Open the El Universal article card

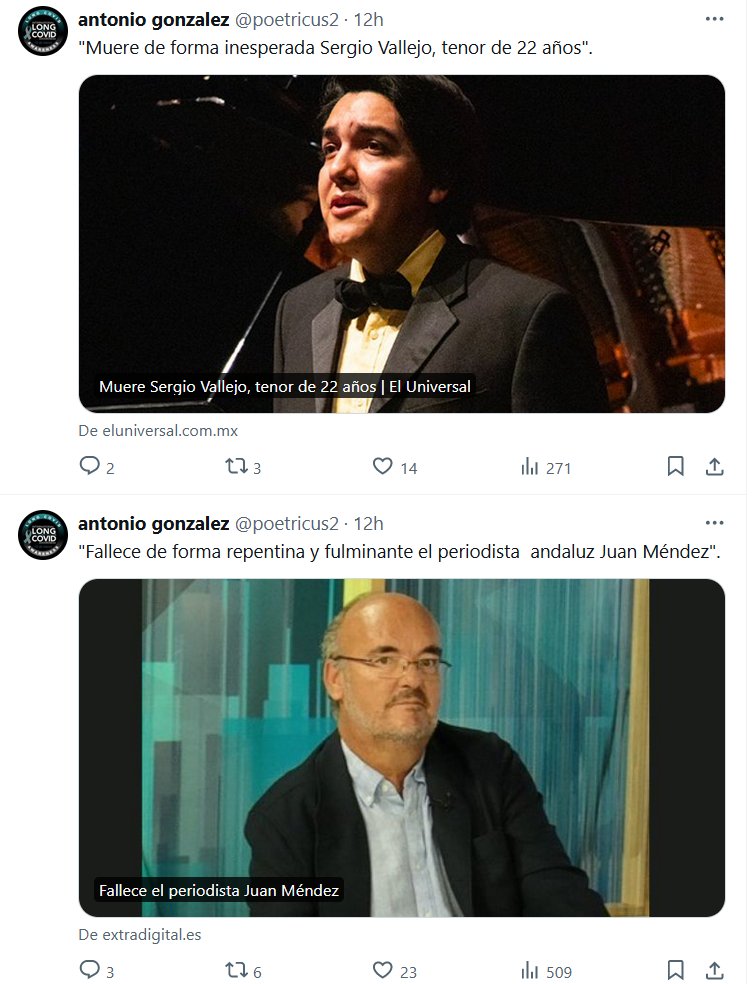click(x=401, y=243)
